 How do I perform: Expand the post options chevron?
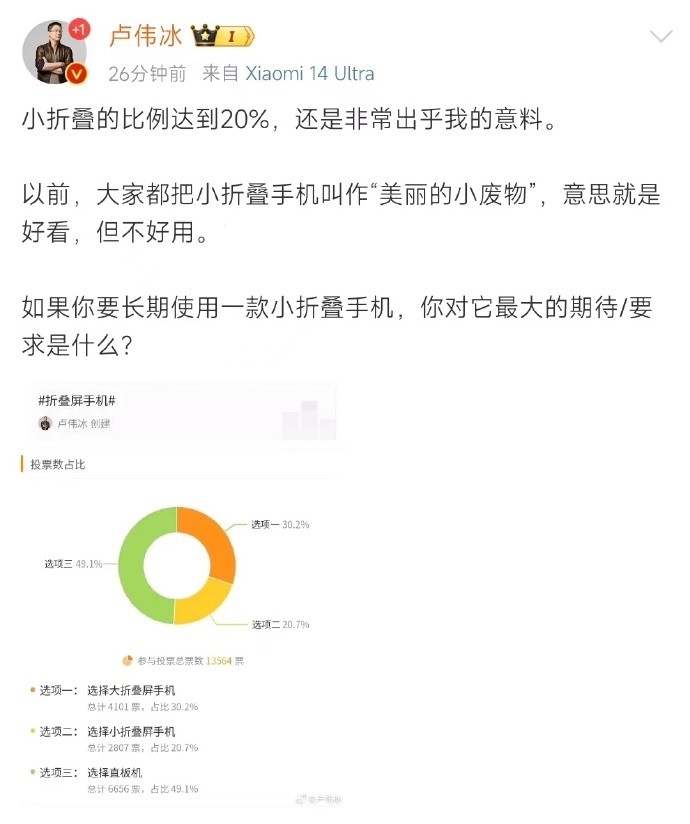(660, 37)
